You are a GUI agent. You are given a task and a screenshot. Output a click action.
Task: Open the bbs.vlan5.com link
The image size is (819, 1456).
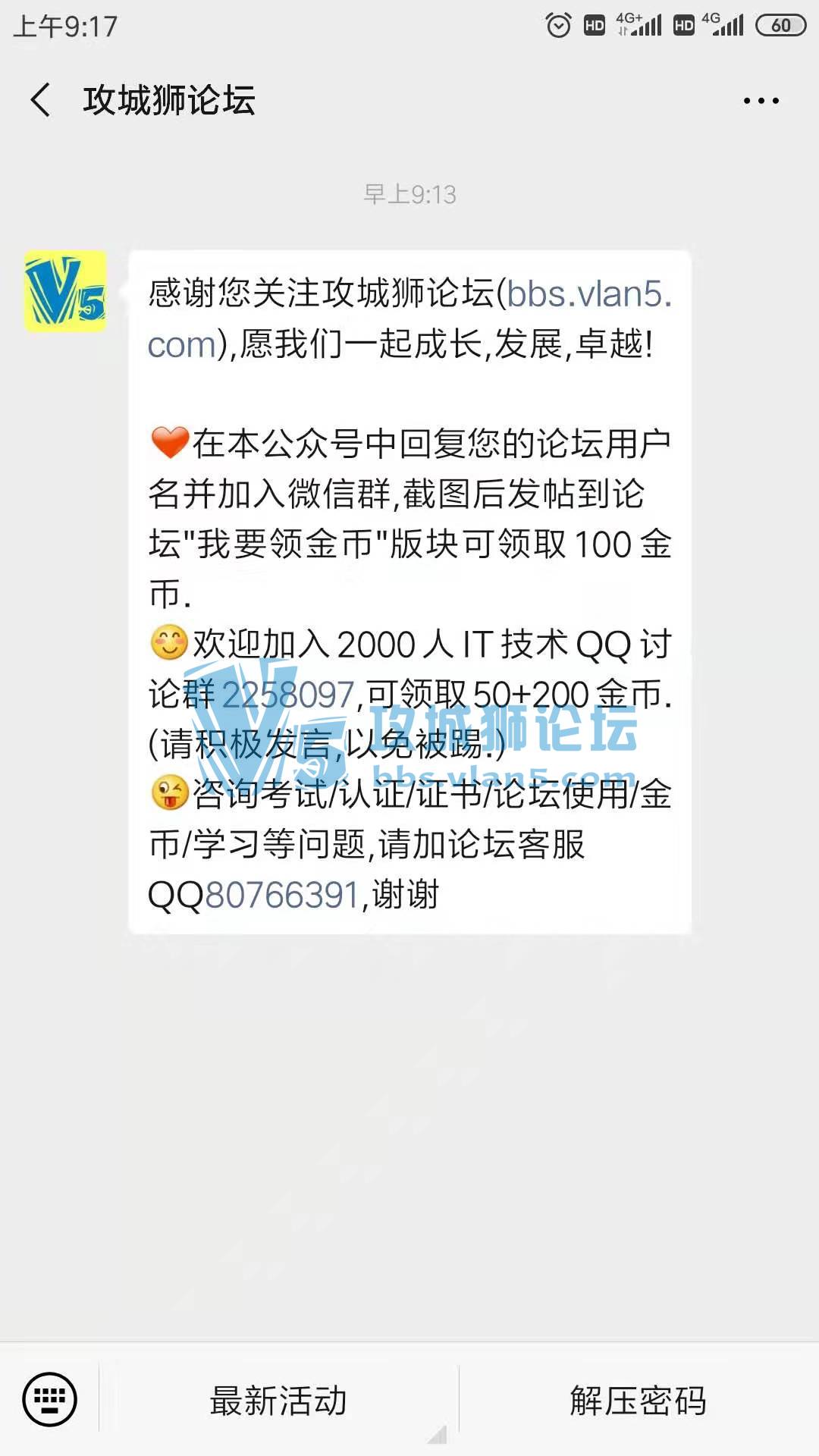pos(588,294)
